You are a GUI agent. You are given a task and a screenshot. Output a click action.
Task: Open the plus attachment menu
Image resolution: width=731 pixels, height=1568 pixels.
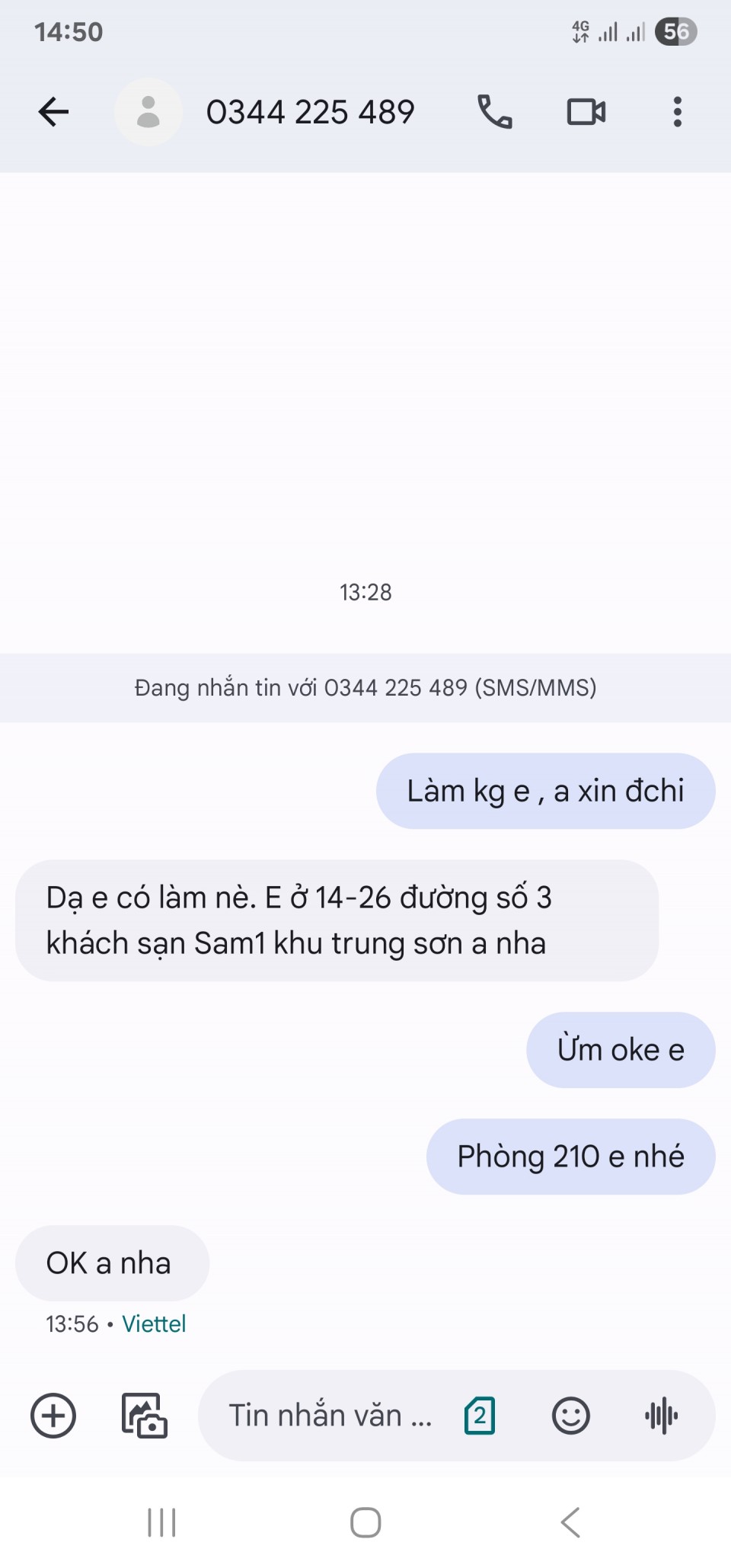tap(53, 1416)
